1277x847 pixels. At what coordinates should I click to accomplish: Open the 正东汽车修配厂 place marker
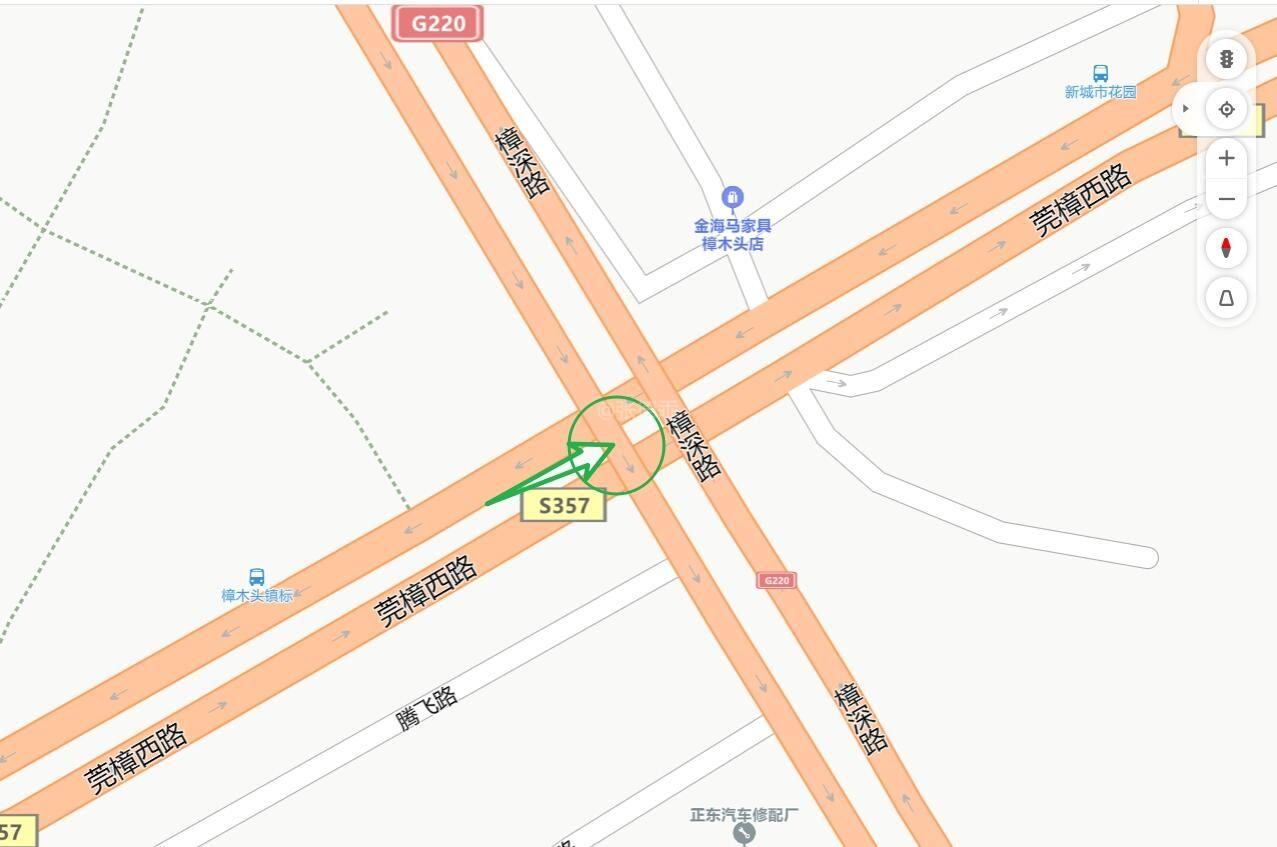tap(744, 832)
